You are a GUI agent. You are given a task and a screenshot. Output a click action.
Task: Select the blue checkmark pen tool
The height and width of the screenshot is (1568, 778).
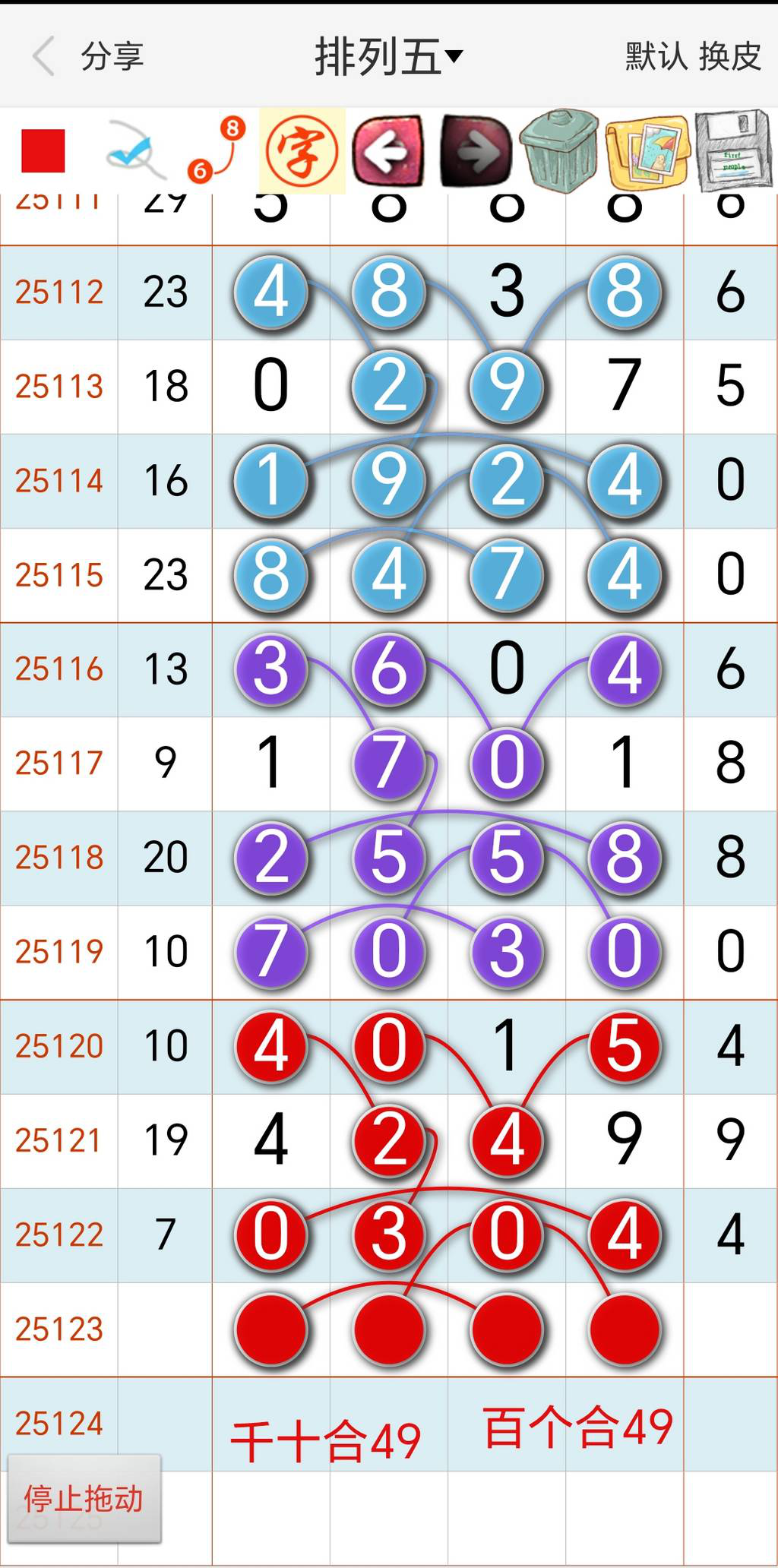pyautogui.click(x=136, y=150)
